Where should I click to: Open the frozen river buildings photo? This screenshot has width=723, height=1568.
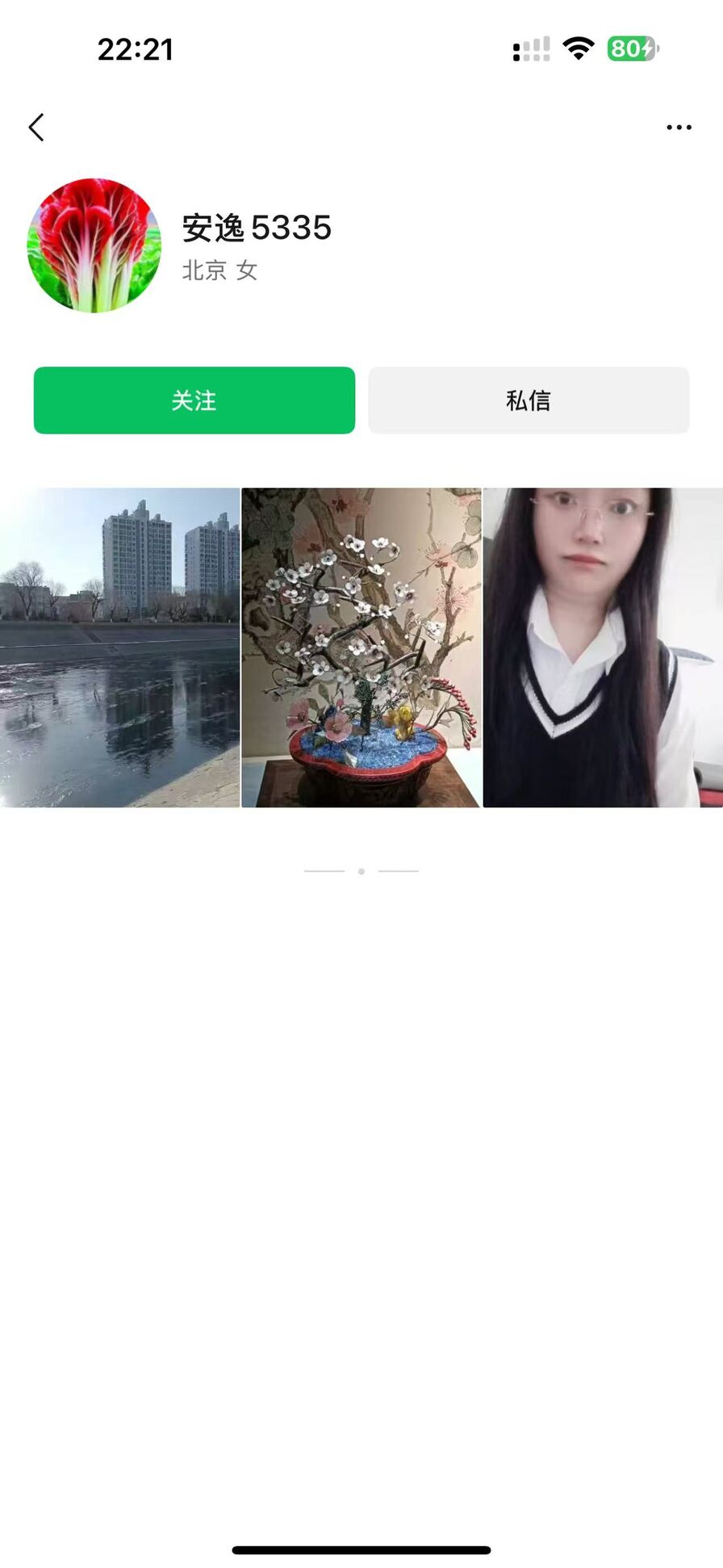click(x=119, y=648)
